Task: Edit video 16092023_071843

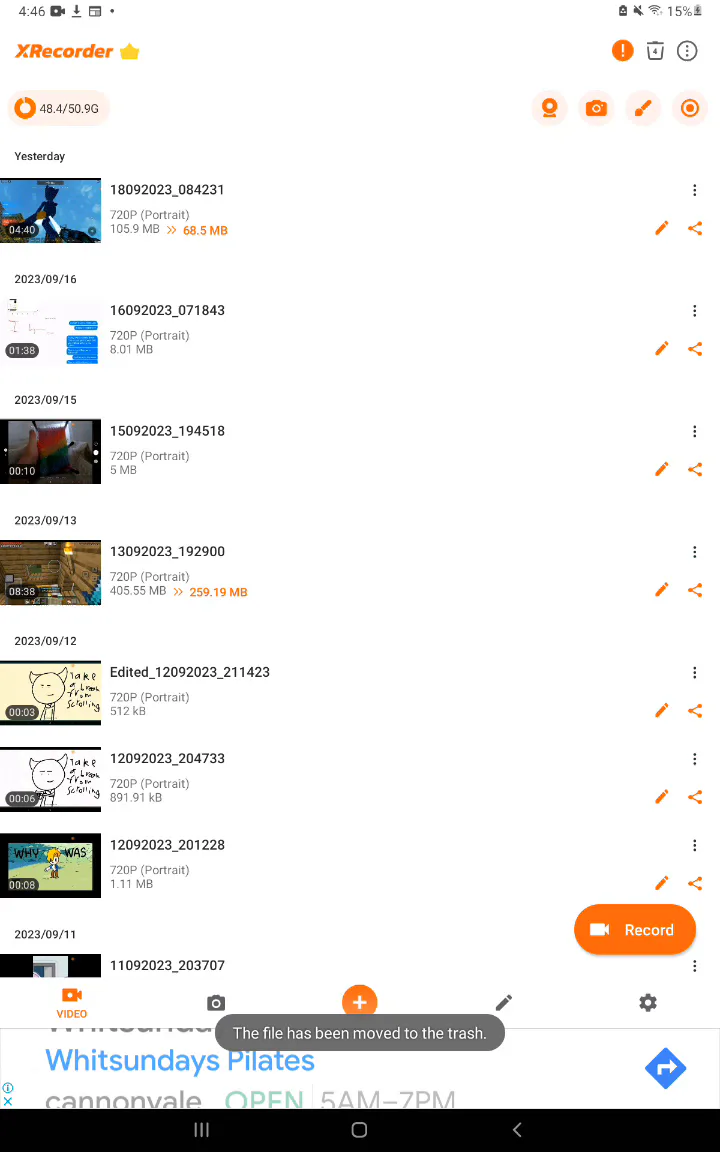Action: 661,349
